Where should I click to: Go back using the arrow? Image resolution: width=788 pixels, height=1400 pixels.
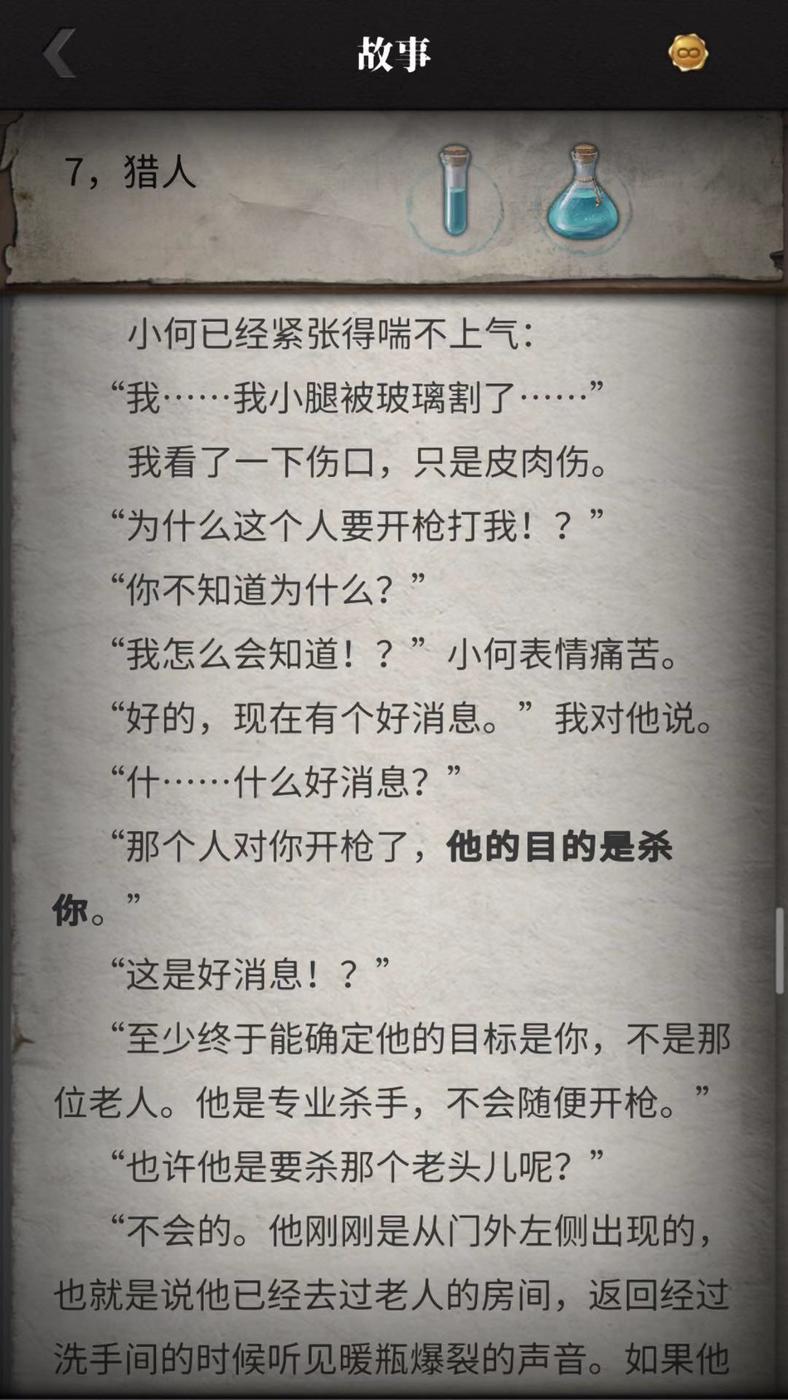click(59, 53)
